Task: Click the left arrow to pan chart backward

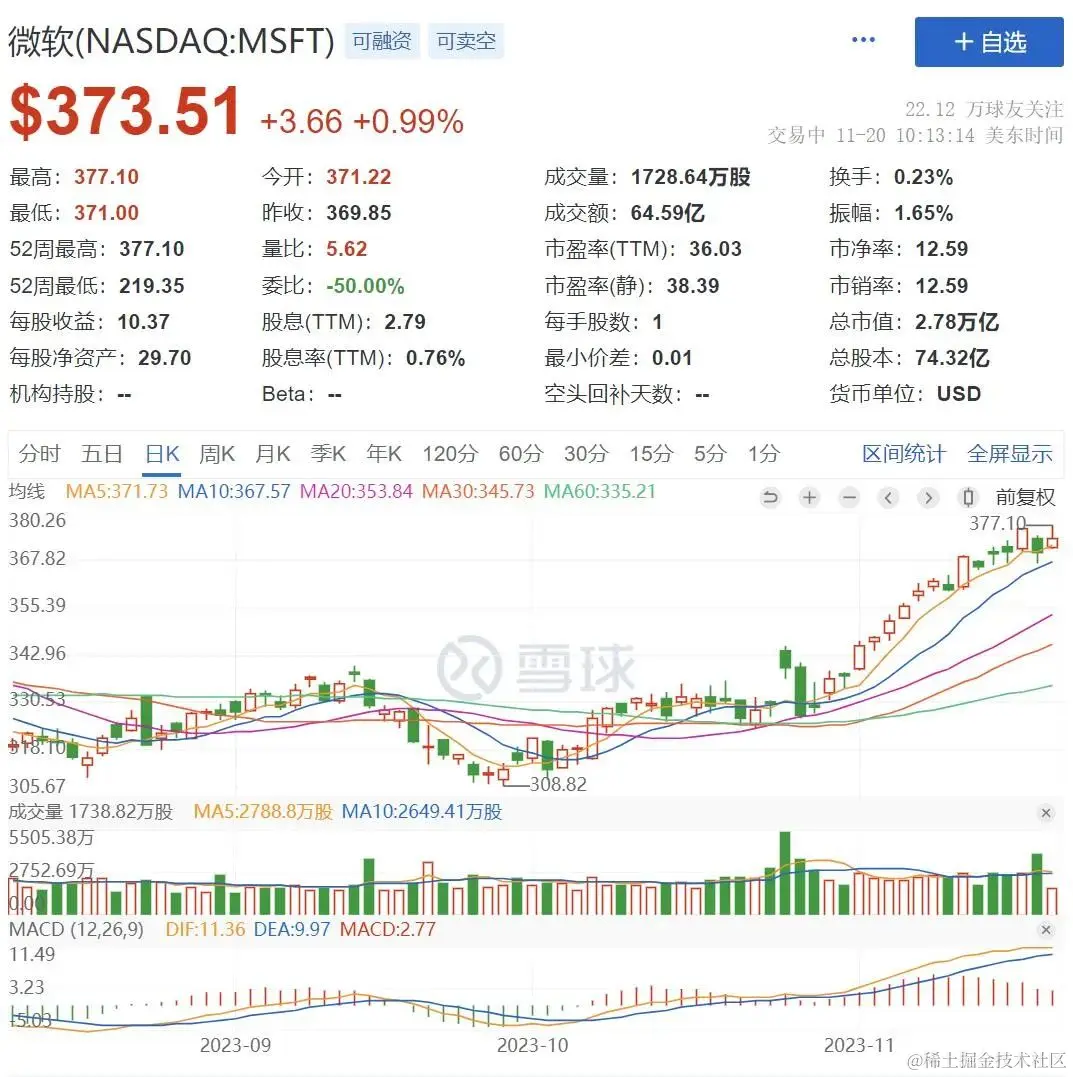Action: pos(888,497)
